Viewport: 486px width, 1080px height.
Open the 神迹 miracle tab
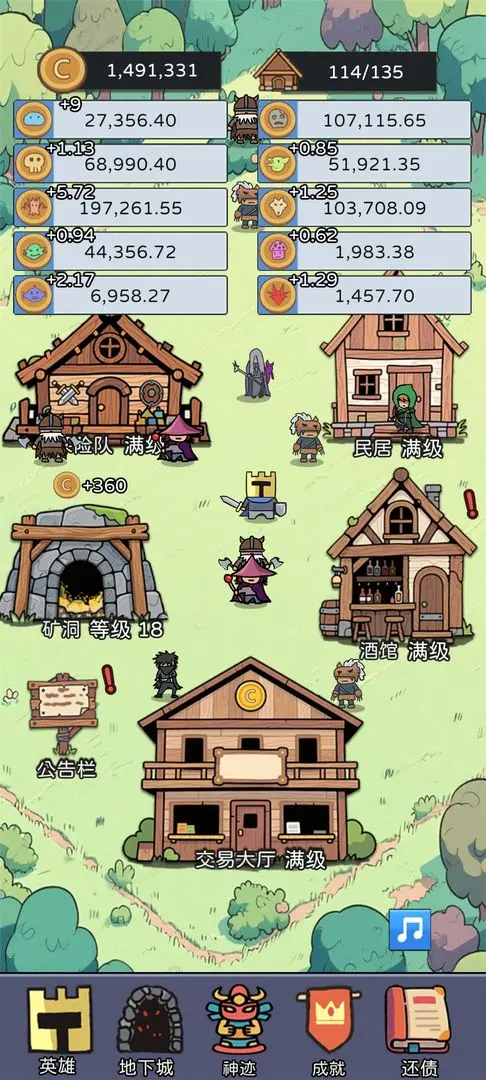[238, 1030]
